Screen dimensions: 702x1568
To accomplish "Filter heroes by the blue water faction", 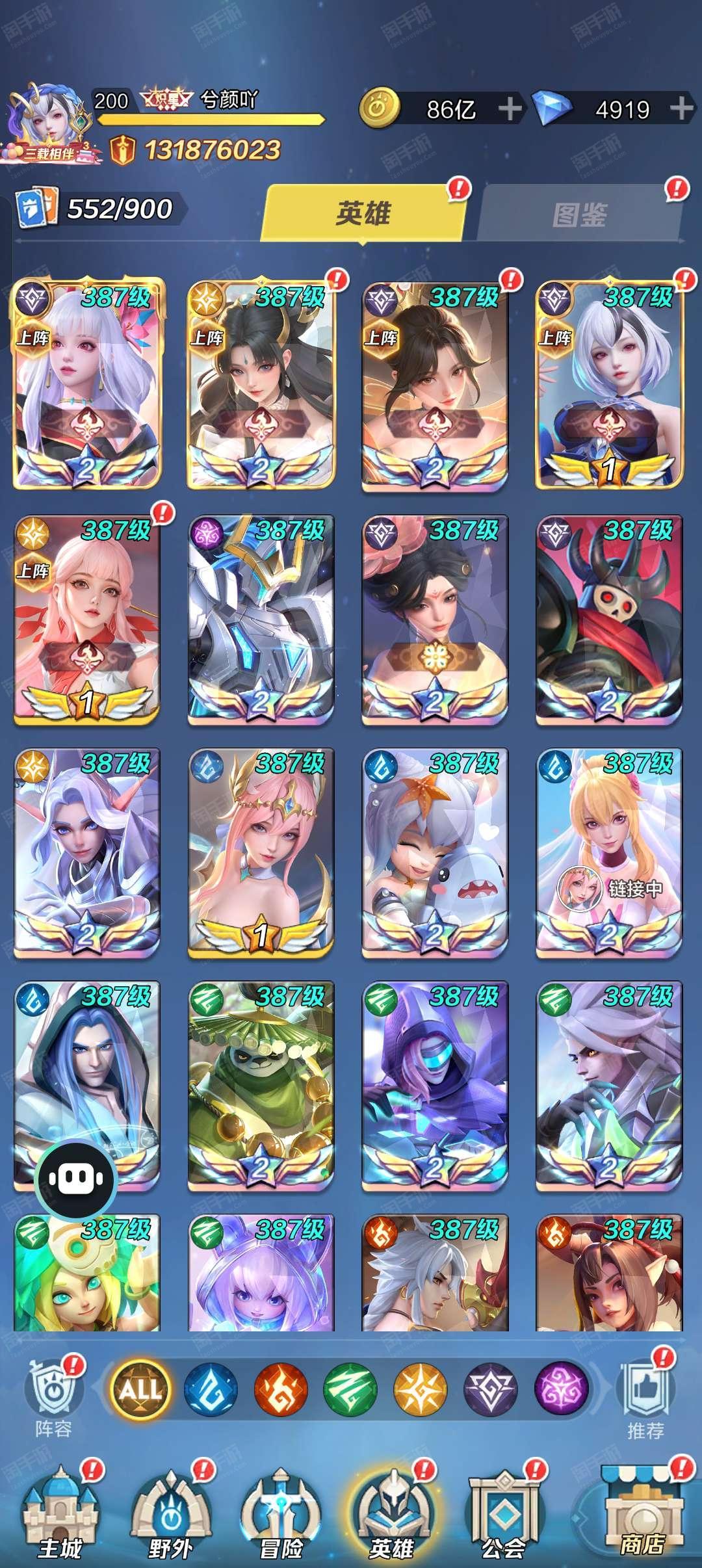I will tap(211, 1390).
